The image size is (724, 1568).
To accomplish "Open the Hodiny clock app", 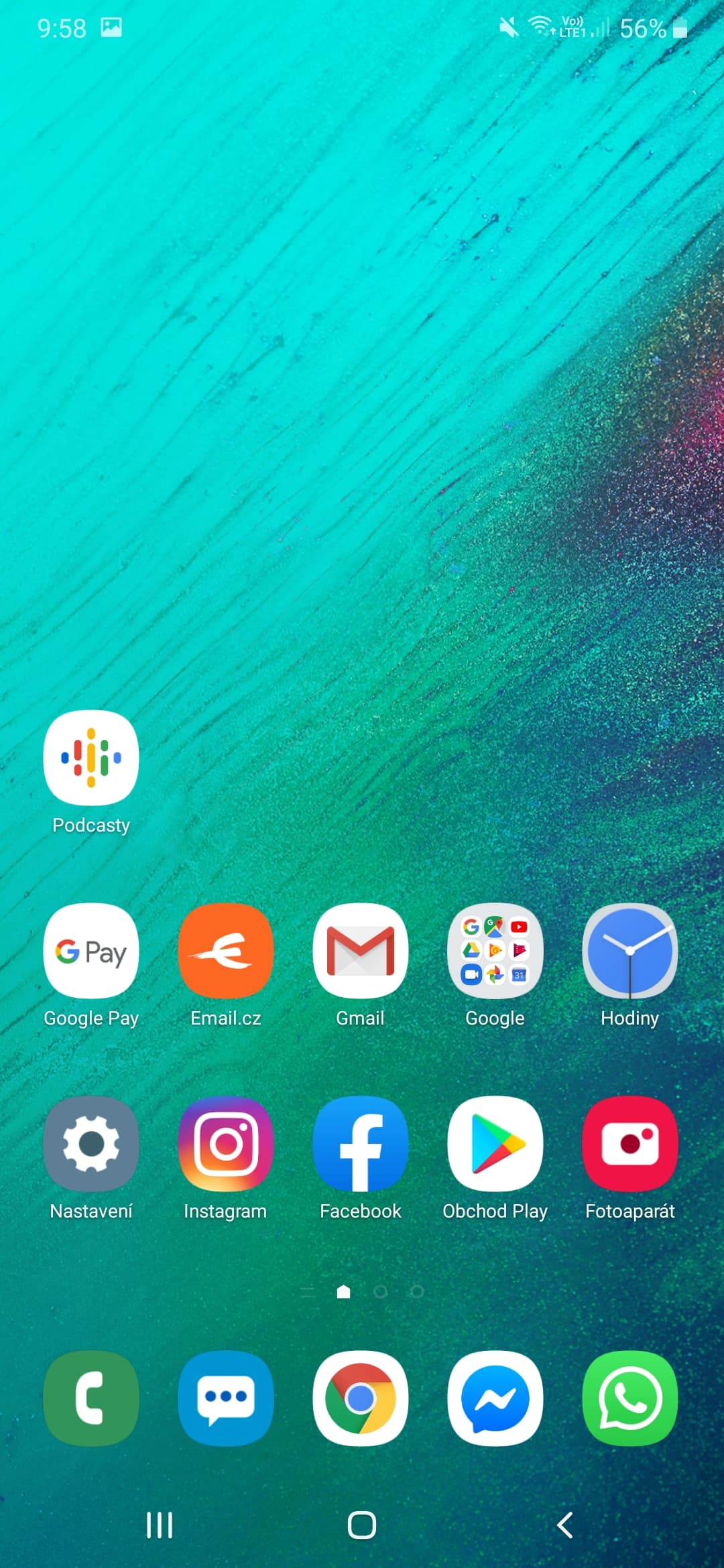I will 630,950.
